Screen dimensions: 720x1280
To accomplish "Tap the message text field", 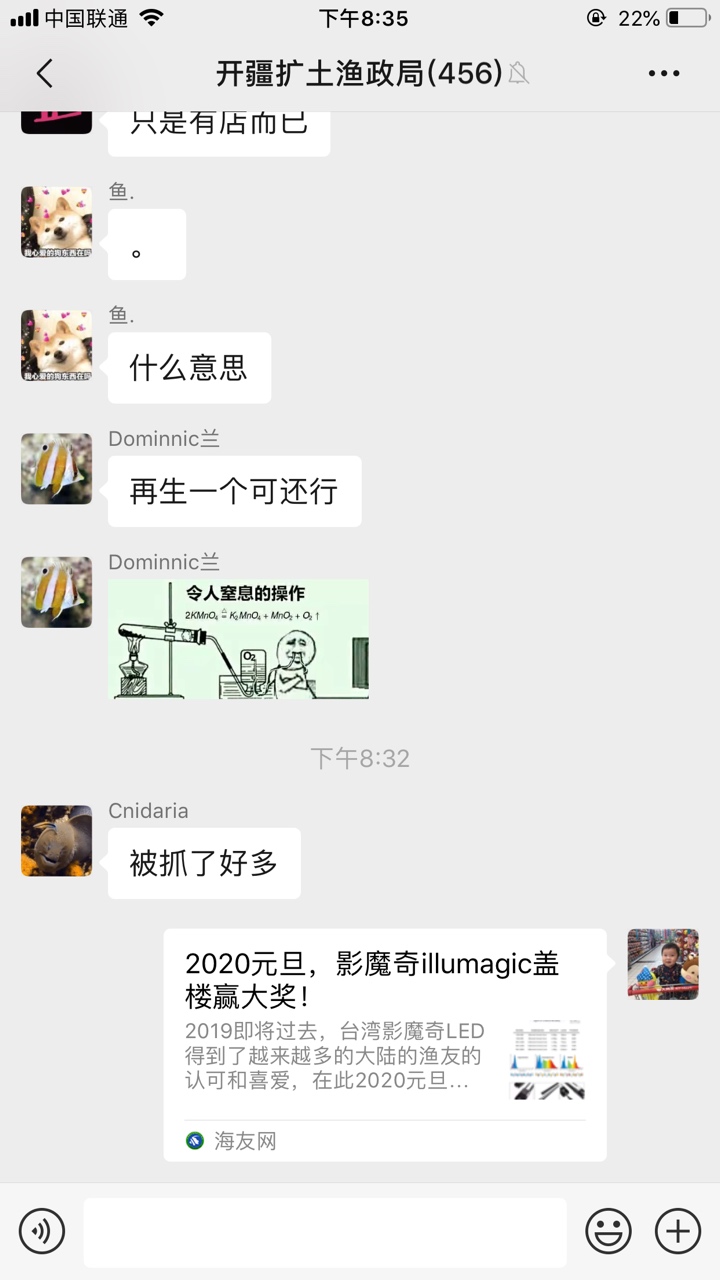I will pyautogui.click(x=325, y=1232).
